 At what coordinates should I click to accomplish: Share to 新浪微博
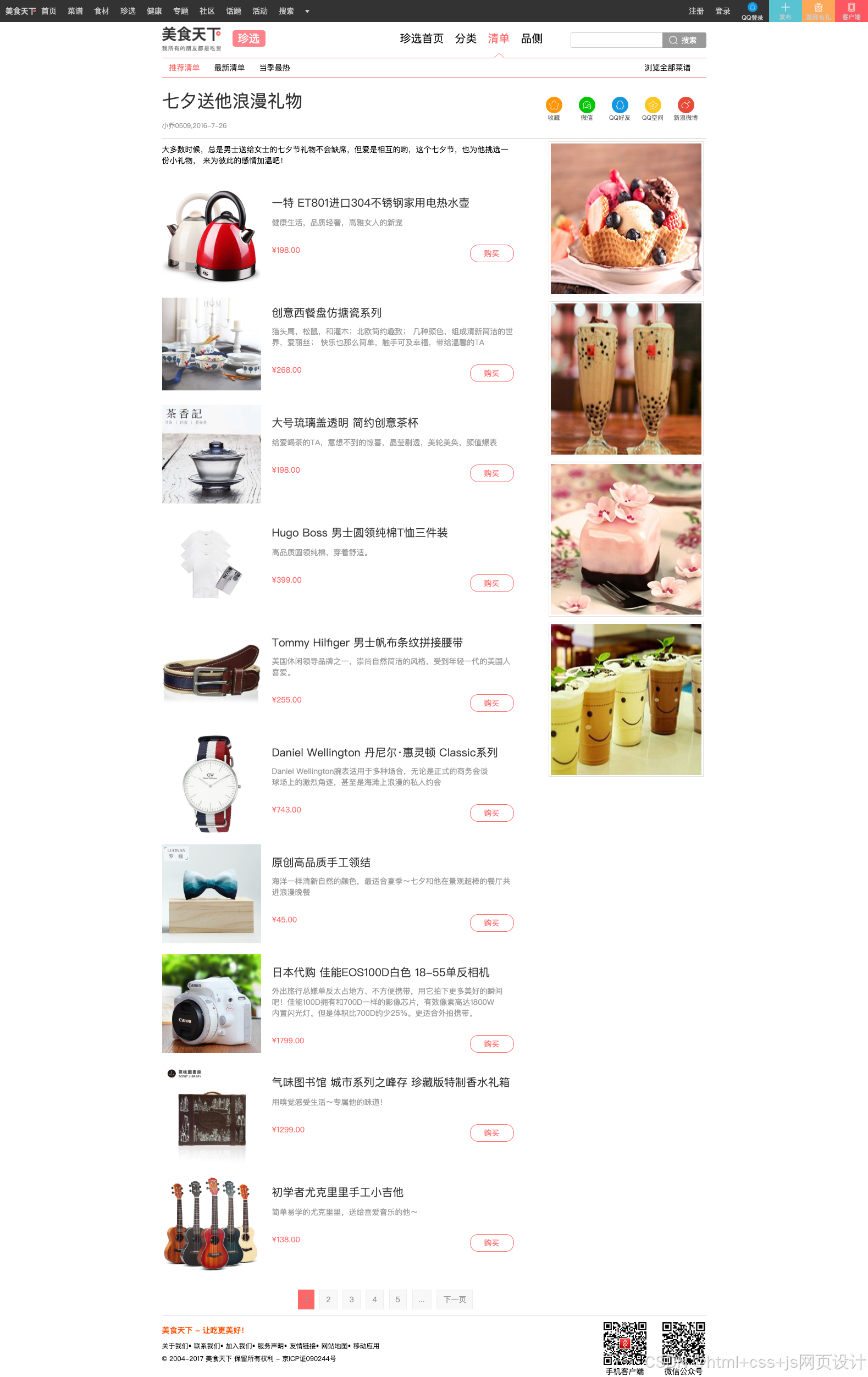coord(685,105)
